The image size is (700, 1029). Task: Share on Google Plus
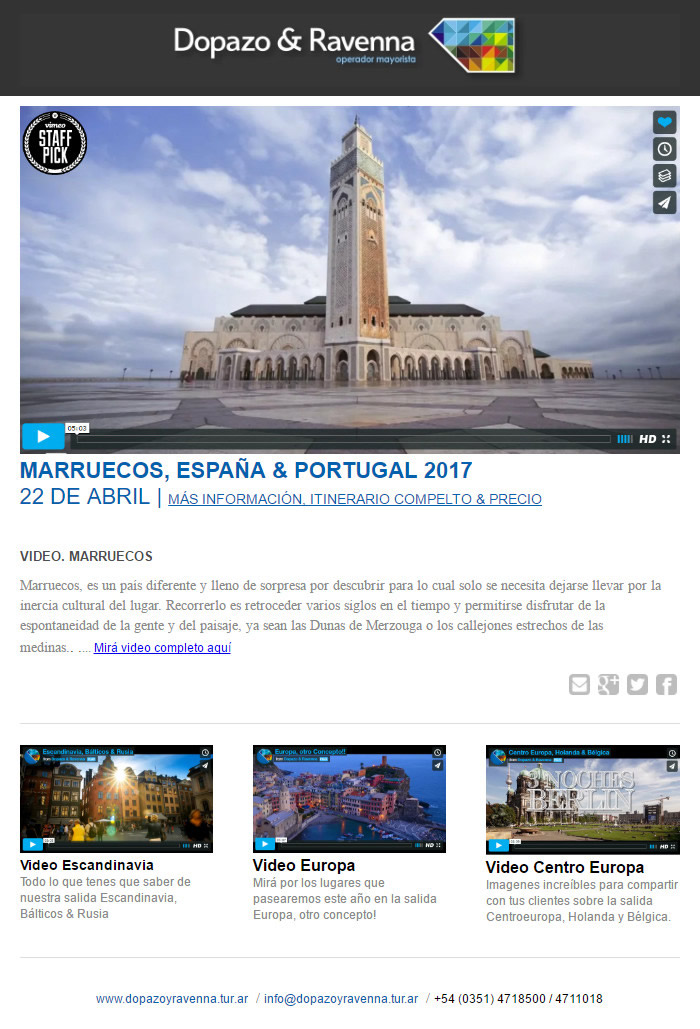point(608,685)
